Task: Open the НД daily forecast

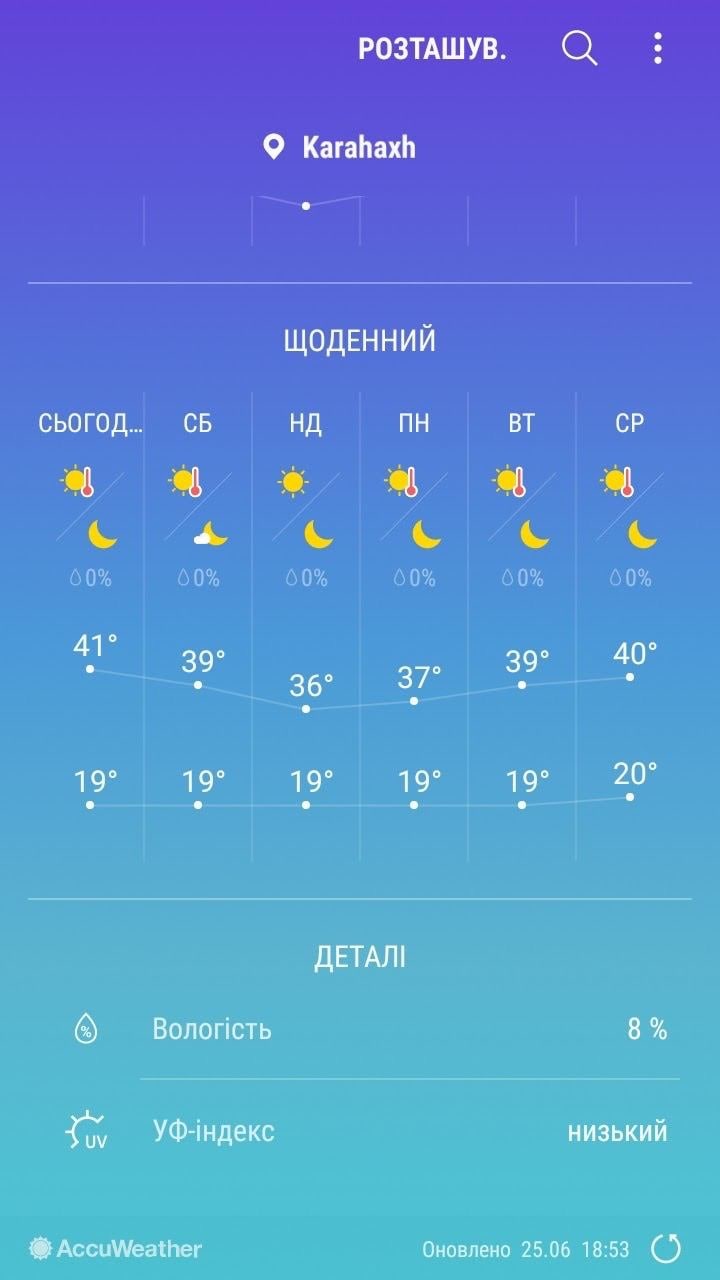Action: tap(306, 626)
